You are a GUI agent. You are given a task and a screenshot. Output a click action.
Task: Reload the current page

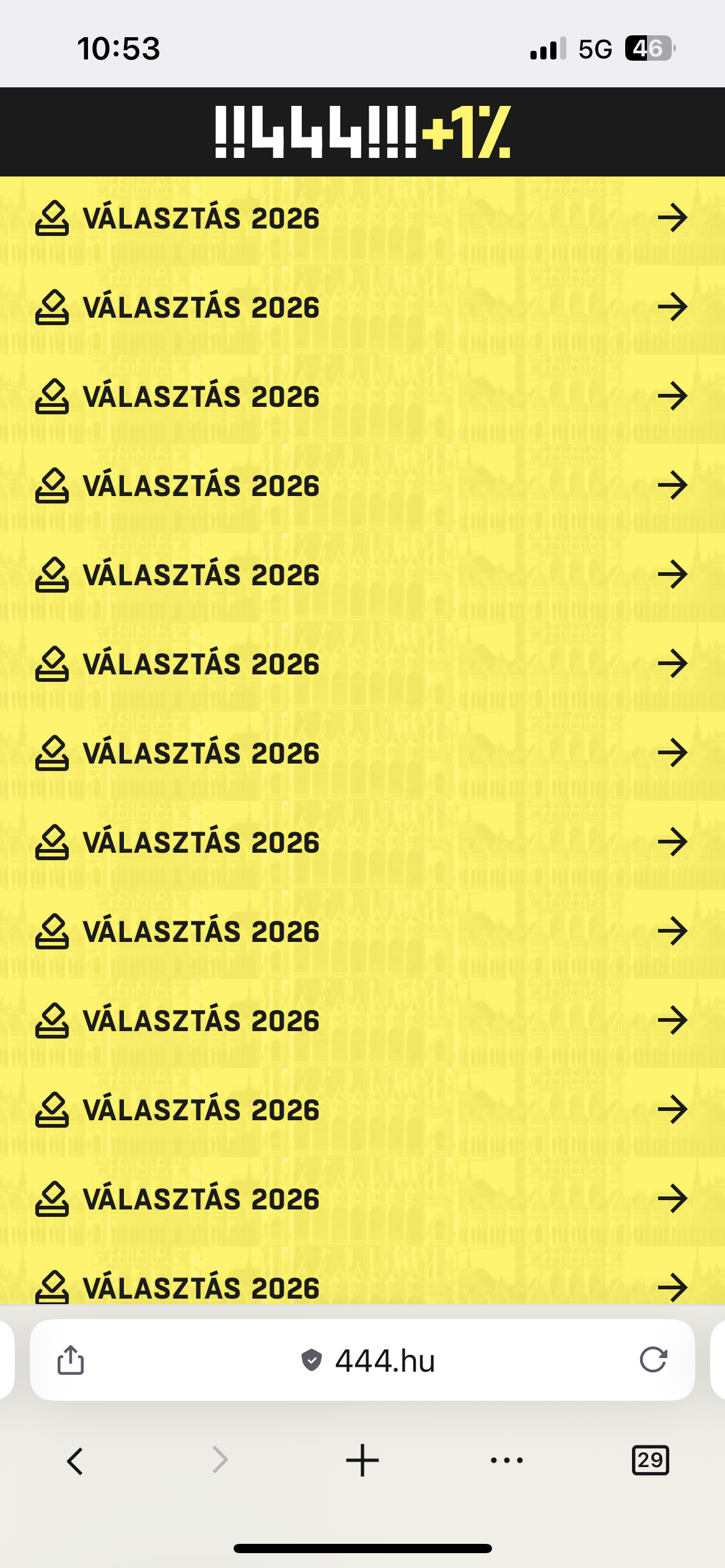[x=653, y=1360]
